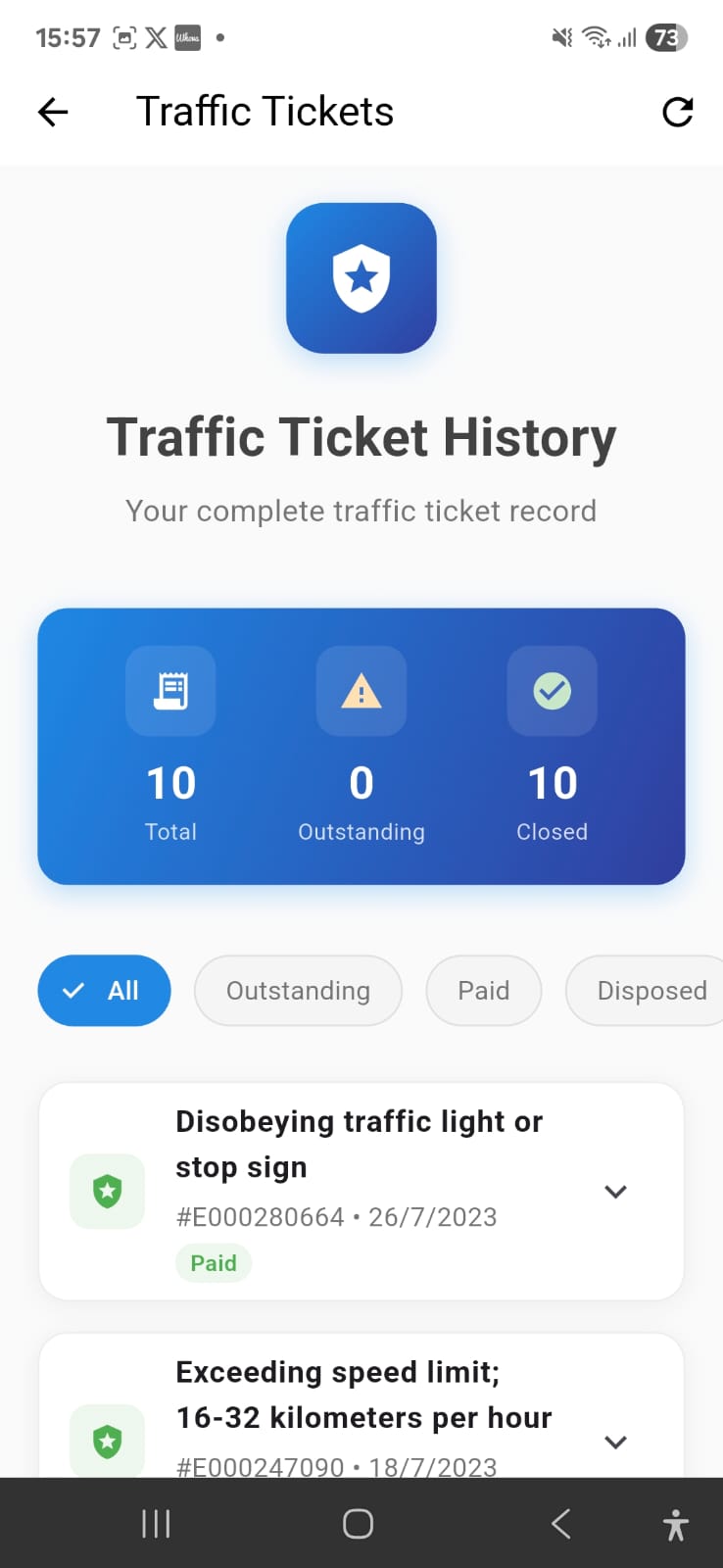
Task: Tap the back arrow next to Traffic Tickets
Action: point(52,112)
